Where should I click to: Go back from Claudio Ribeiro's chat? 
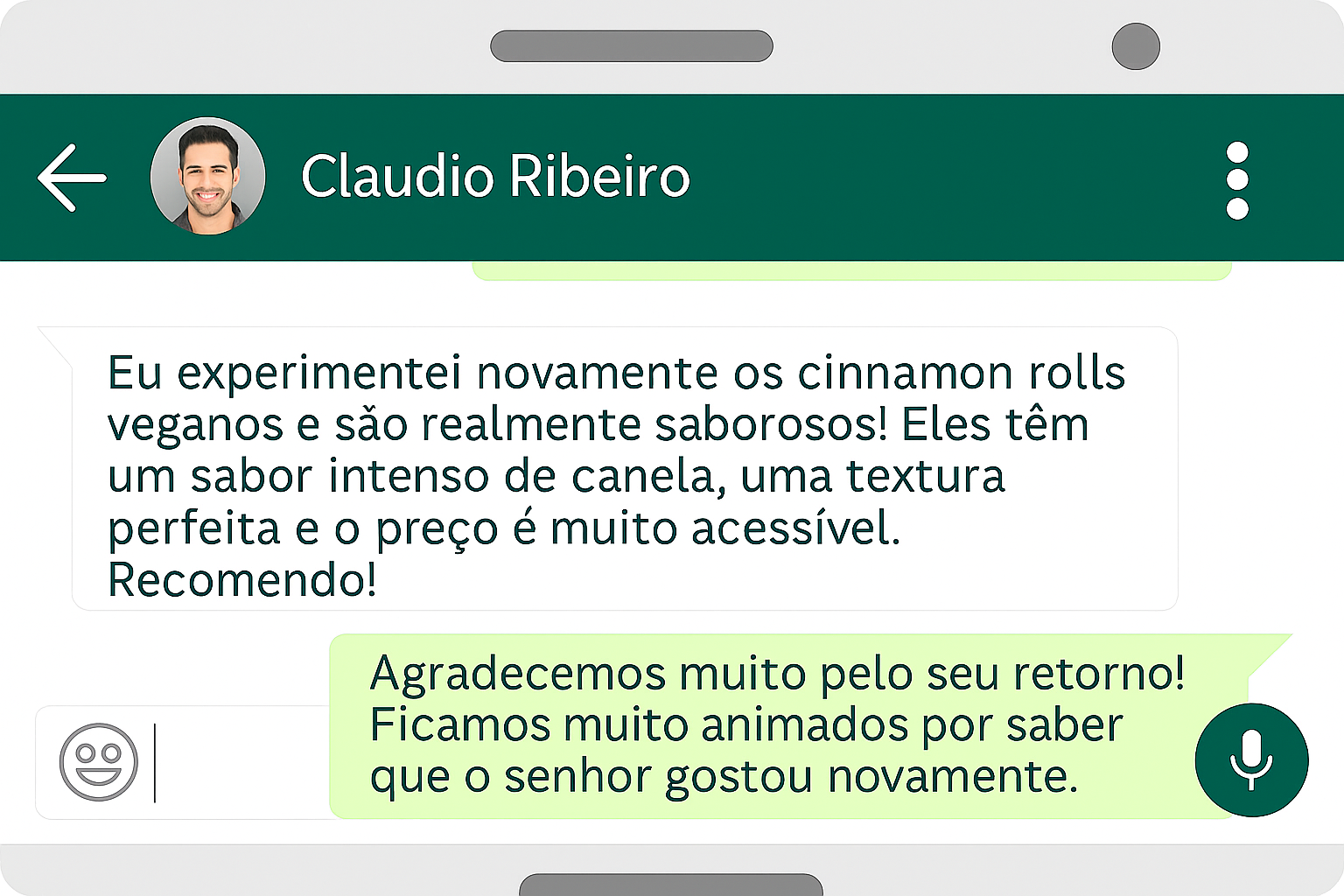click(x=72, y=178)
